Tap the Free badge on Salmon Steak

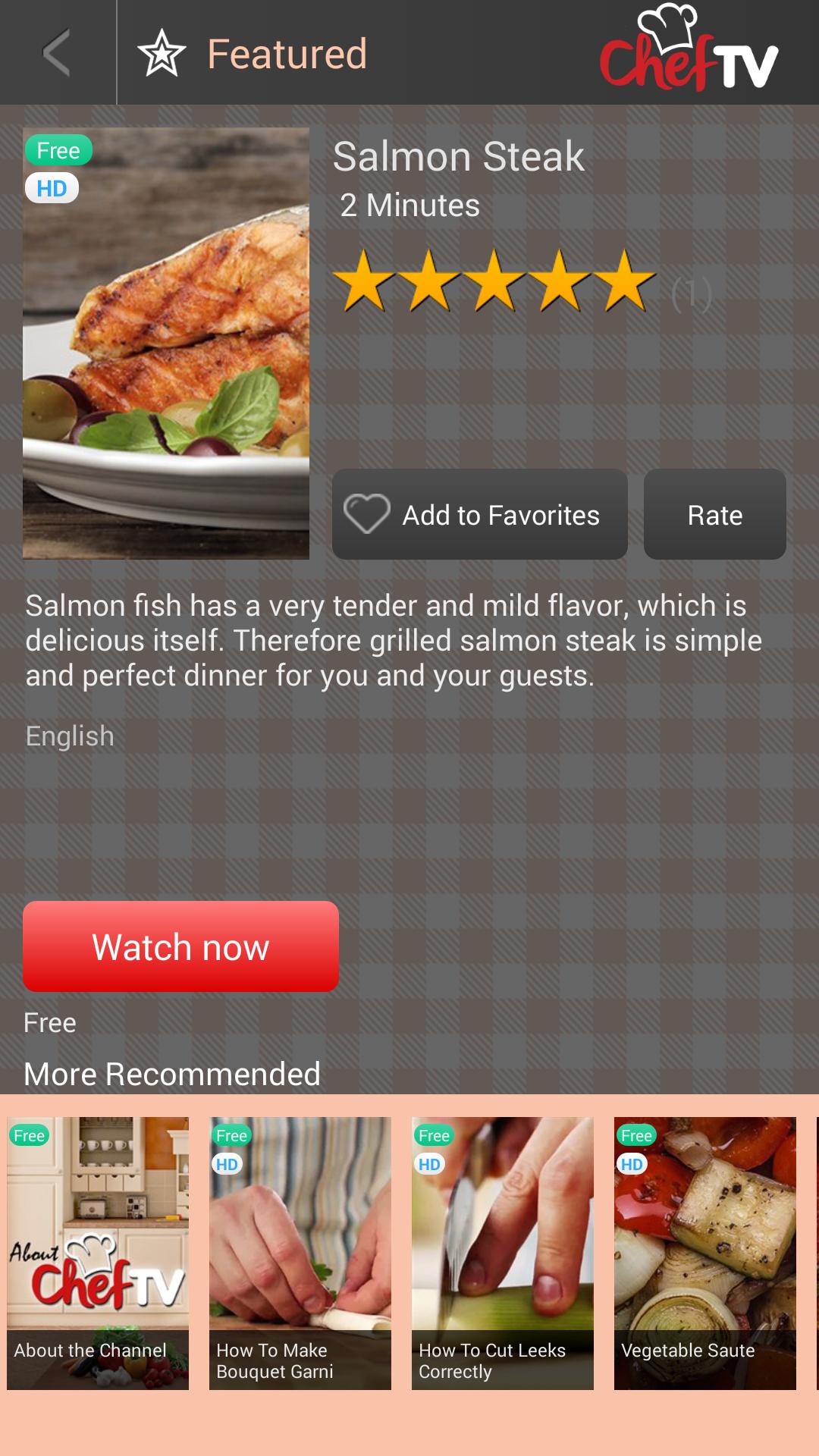(x=58, y=149)
